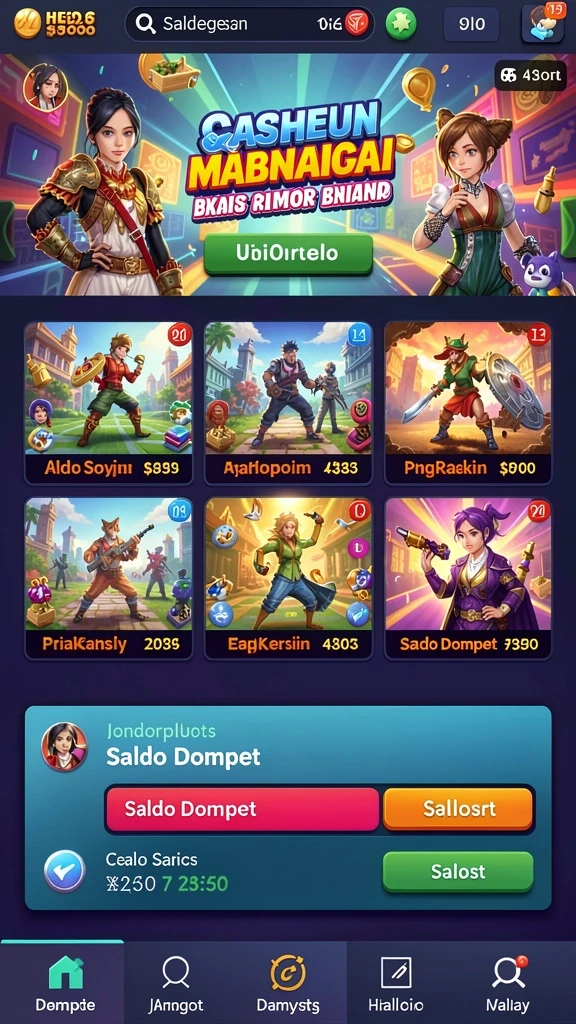Screen dimensions: 576x1024
Task: Open the Aldo Soyjni game card
Action: coord(108,403)
